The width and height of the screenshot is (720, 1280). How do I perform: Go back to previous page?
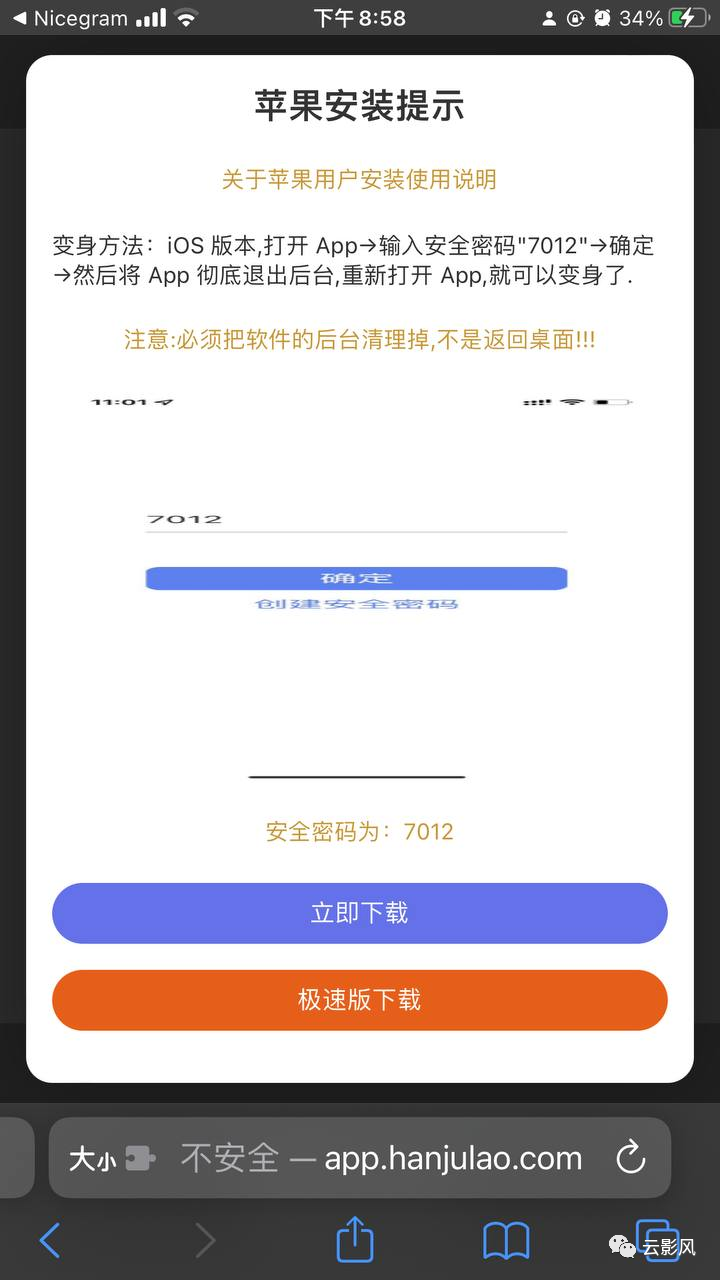(x=50, y=1241)
